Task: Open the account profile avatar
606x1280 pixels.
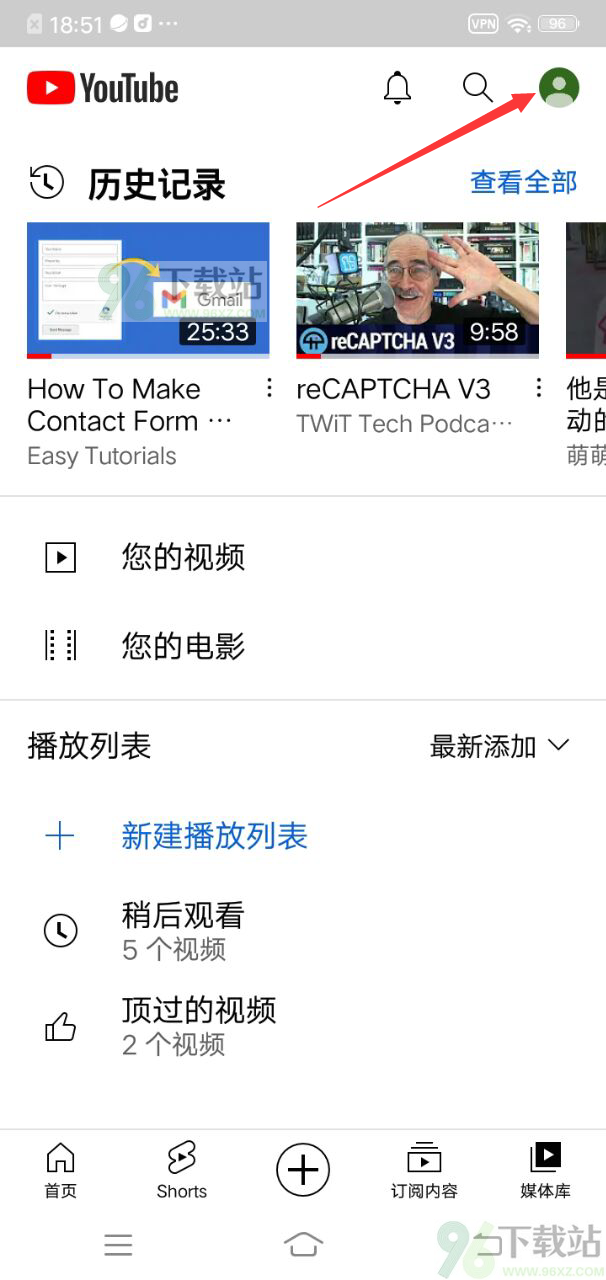Action: [559, 88]
